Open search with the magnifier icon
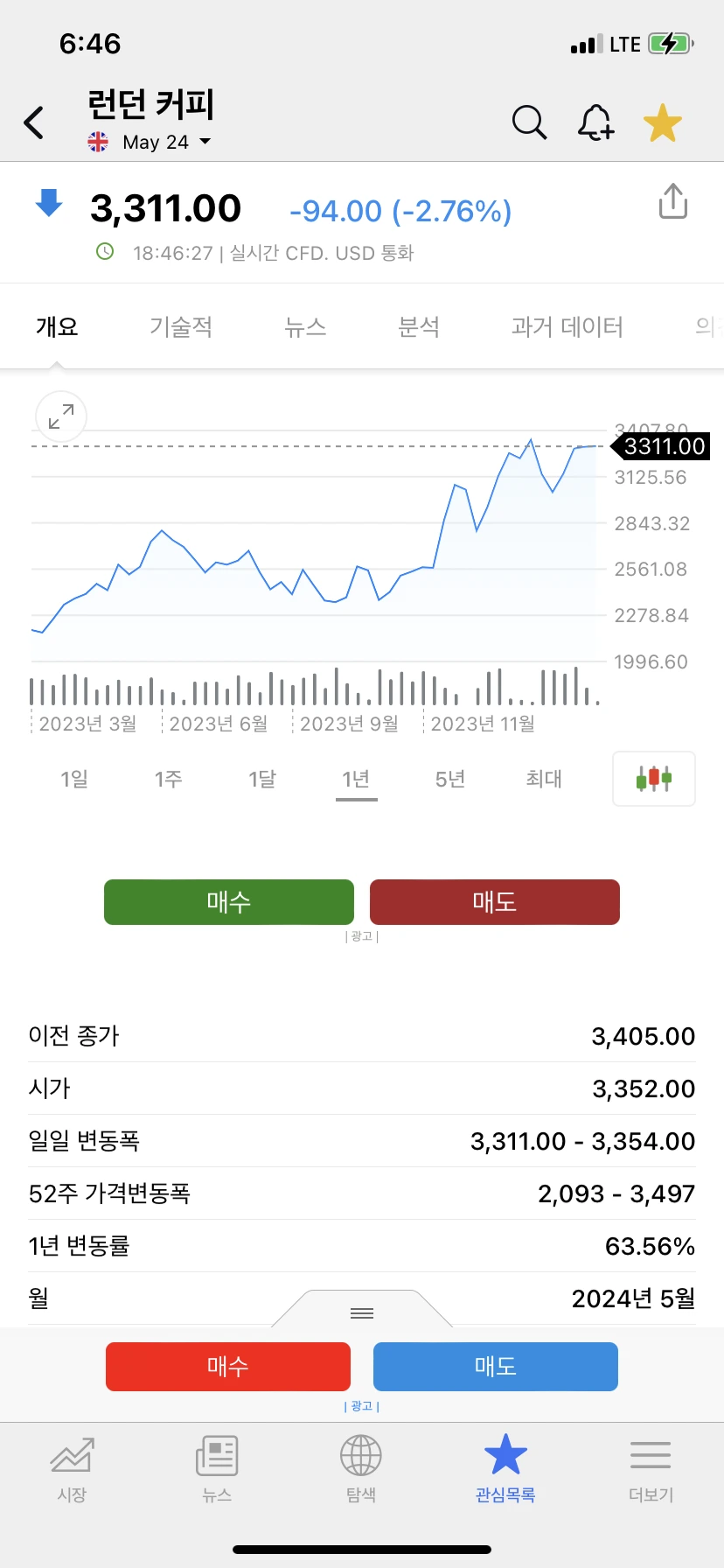The image size is (724, 1568). (x=529, y=122)
